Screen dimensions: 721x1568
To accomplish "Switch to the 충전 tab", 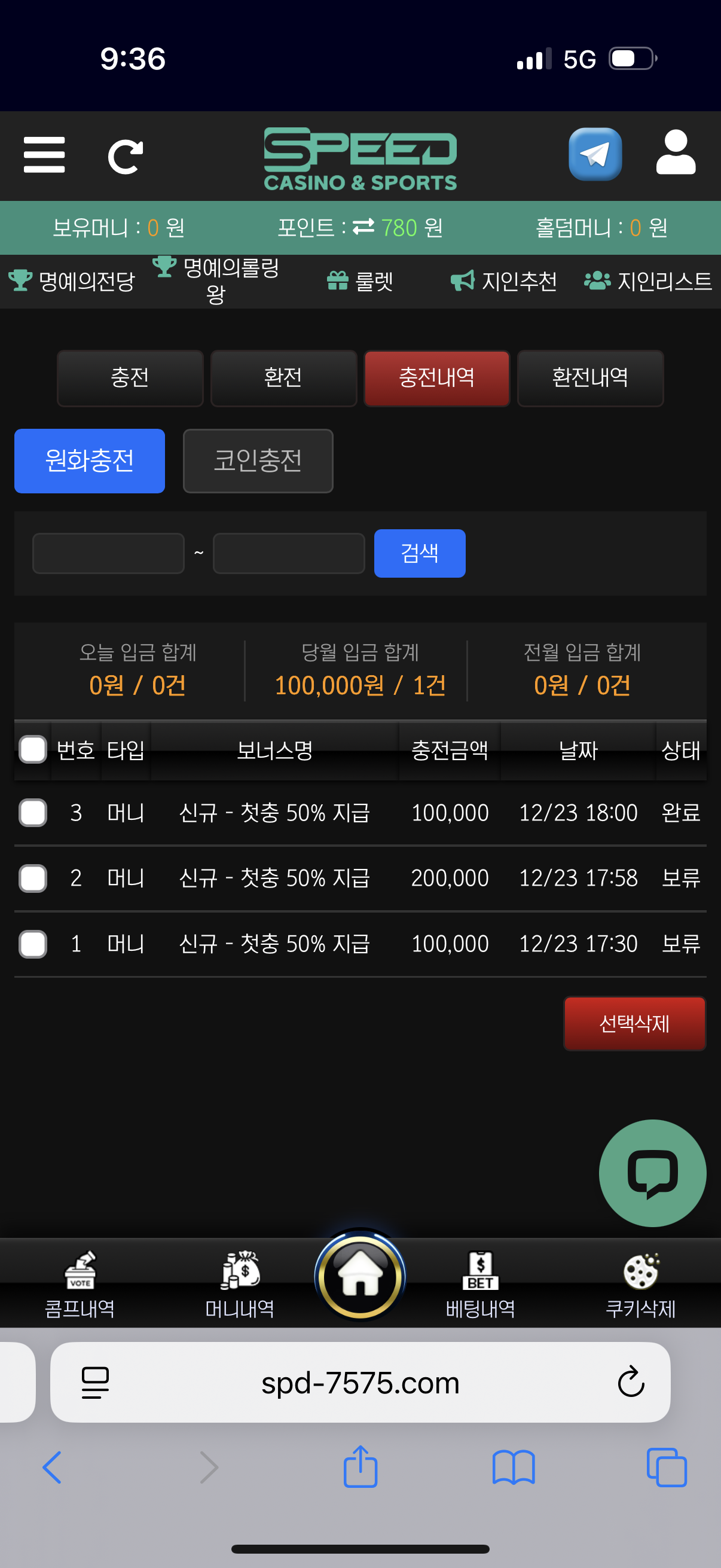I will point(130,378).
